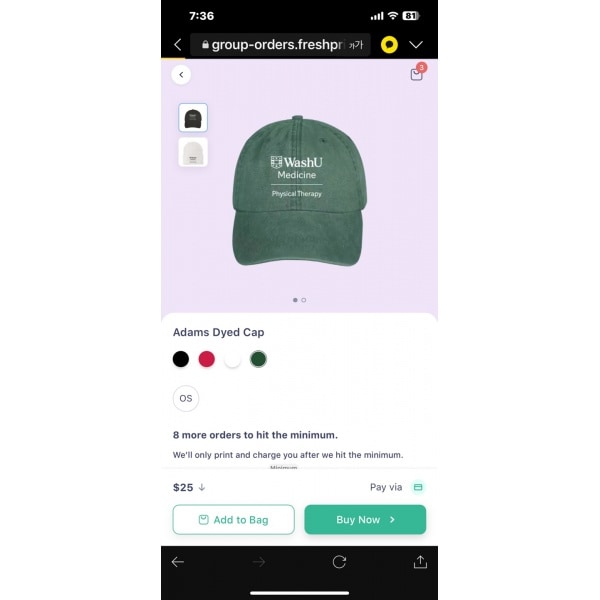Go back using the product page arrow

point(181,75)
